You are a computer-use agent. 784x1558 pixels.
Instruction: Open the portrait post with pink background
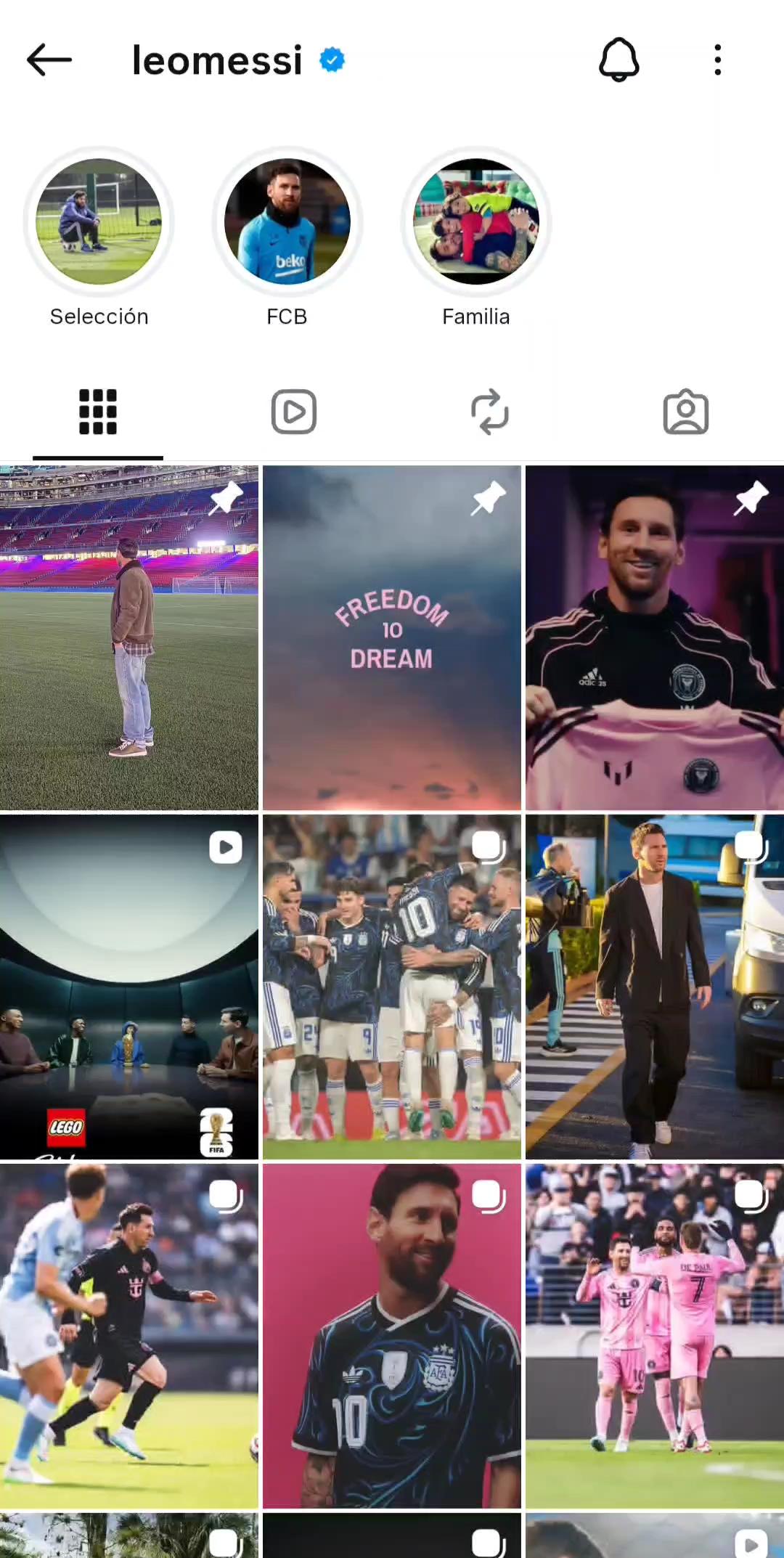coord(392,1336)
